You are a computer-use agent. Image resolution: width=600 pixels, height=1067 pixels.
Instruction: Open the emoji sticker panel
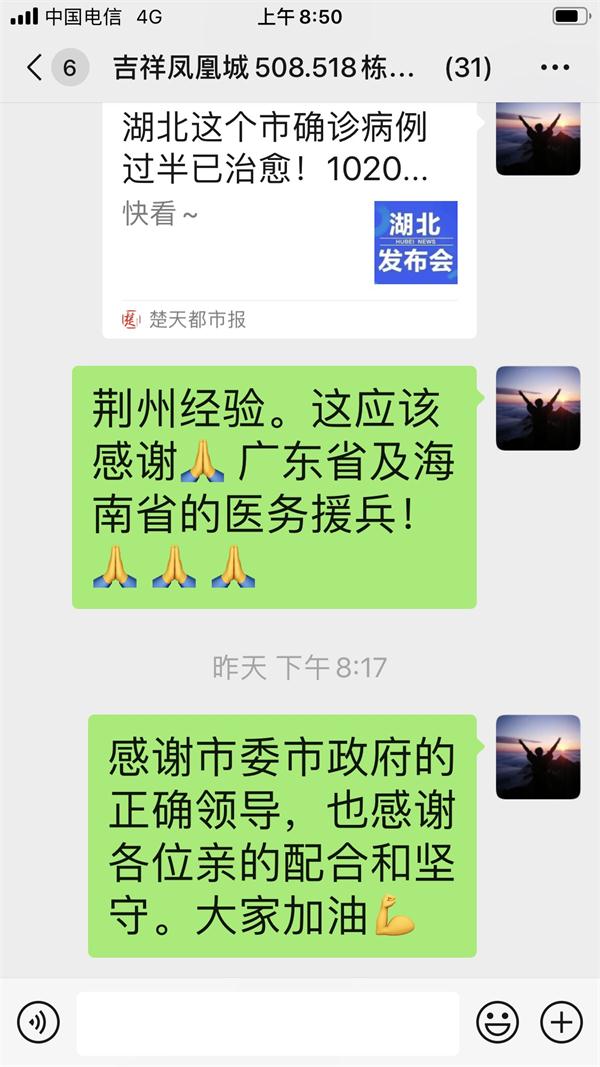pyautogui.click(x=497, y=1022)
